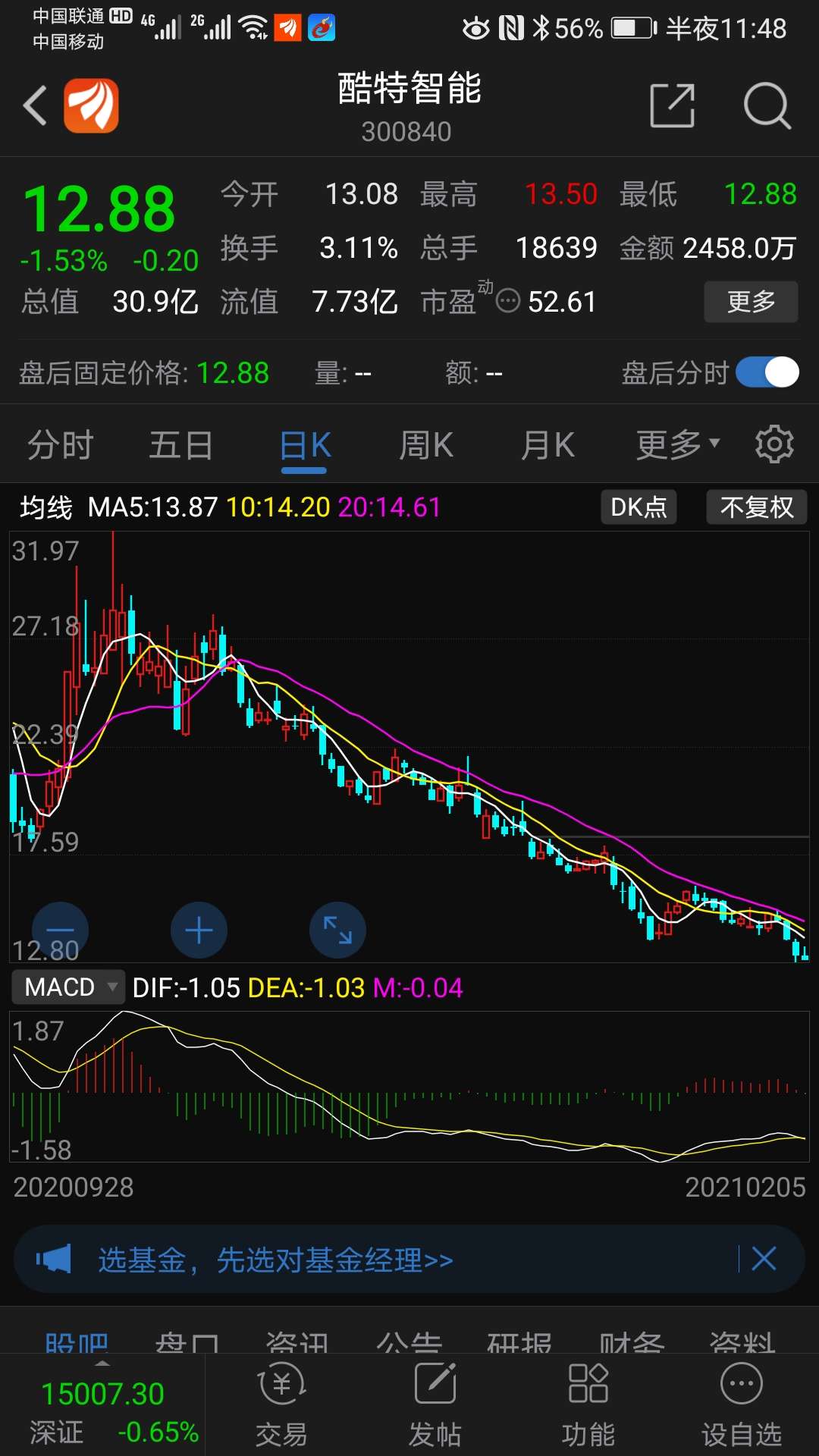Screen dimensions: 819x1456
Task: Select the 分时 intraday tab
Action: (61, 445)
